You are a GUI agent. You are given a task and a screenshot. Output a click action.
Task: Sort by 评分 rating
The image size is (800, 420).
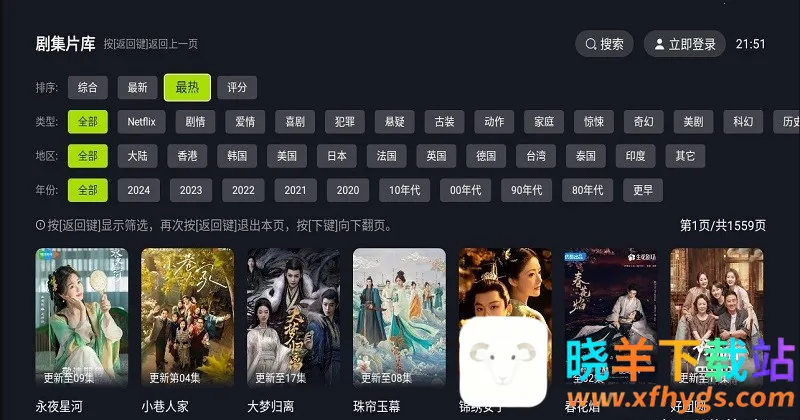coord(236,88)
